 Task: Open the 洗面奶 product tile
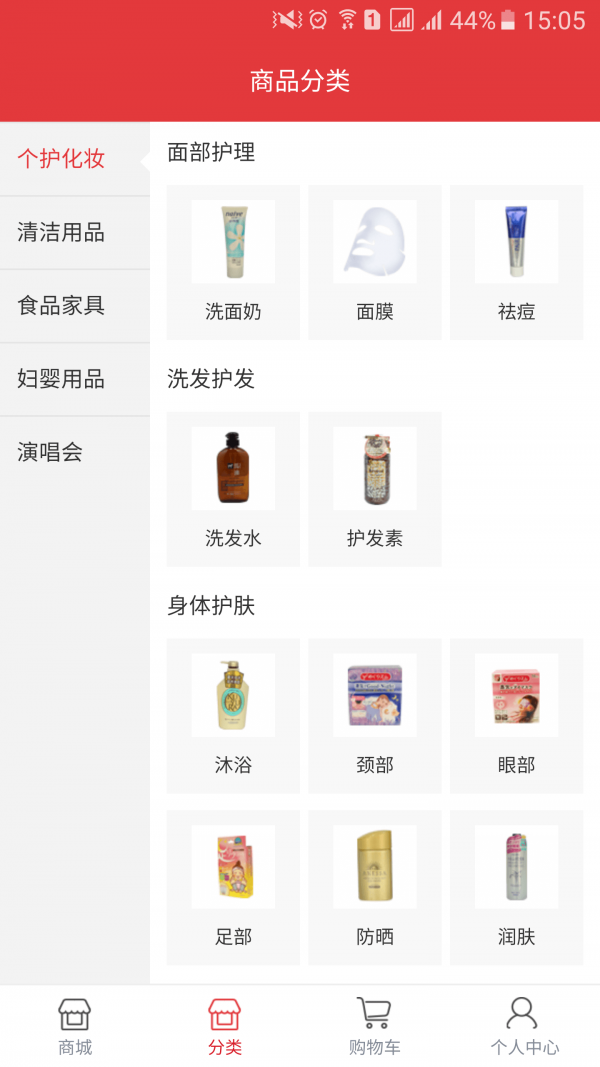click(x=233, y=262)
